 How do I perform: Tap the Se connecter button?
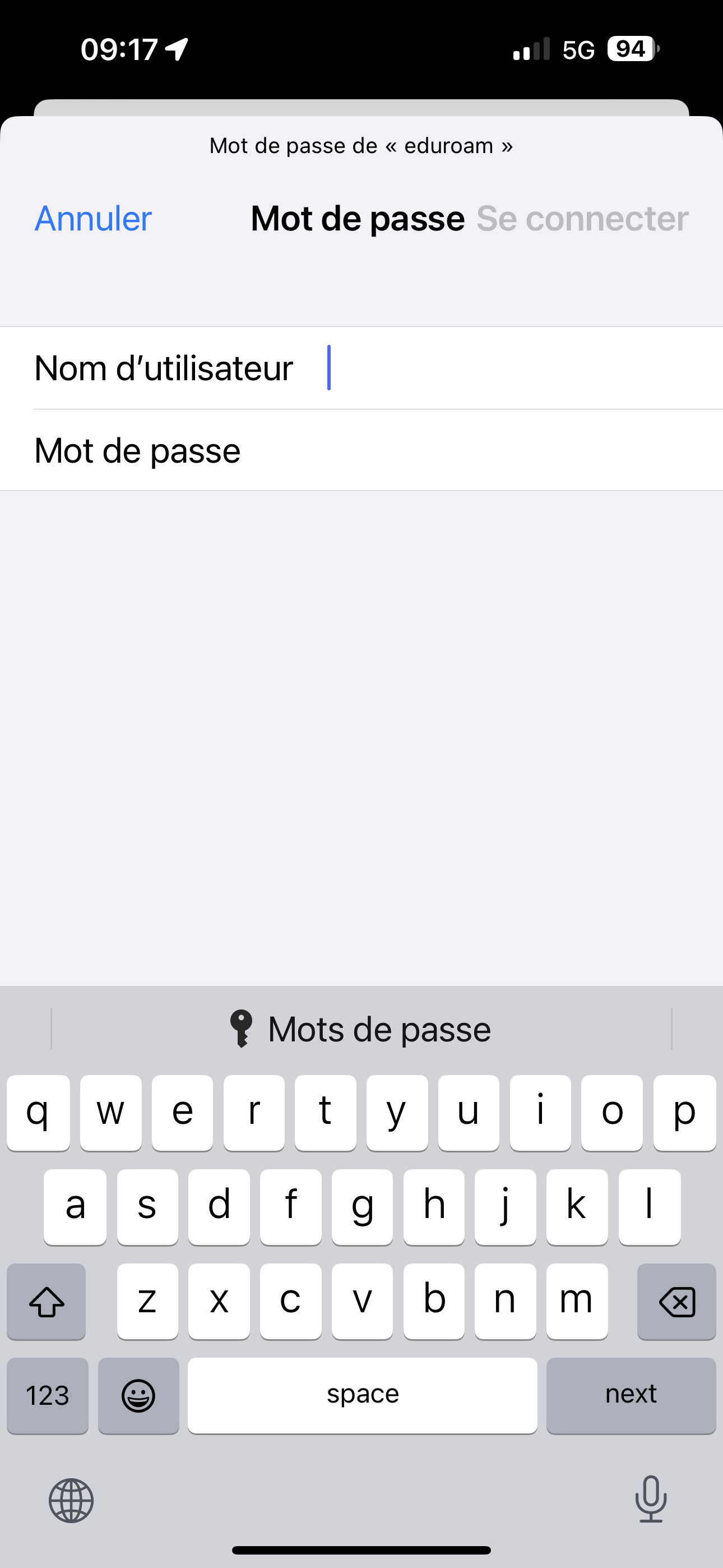coord(582,219)
